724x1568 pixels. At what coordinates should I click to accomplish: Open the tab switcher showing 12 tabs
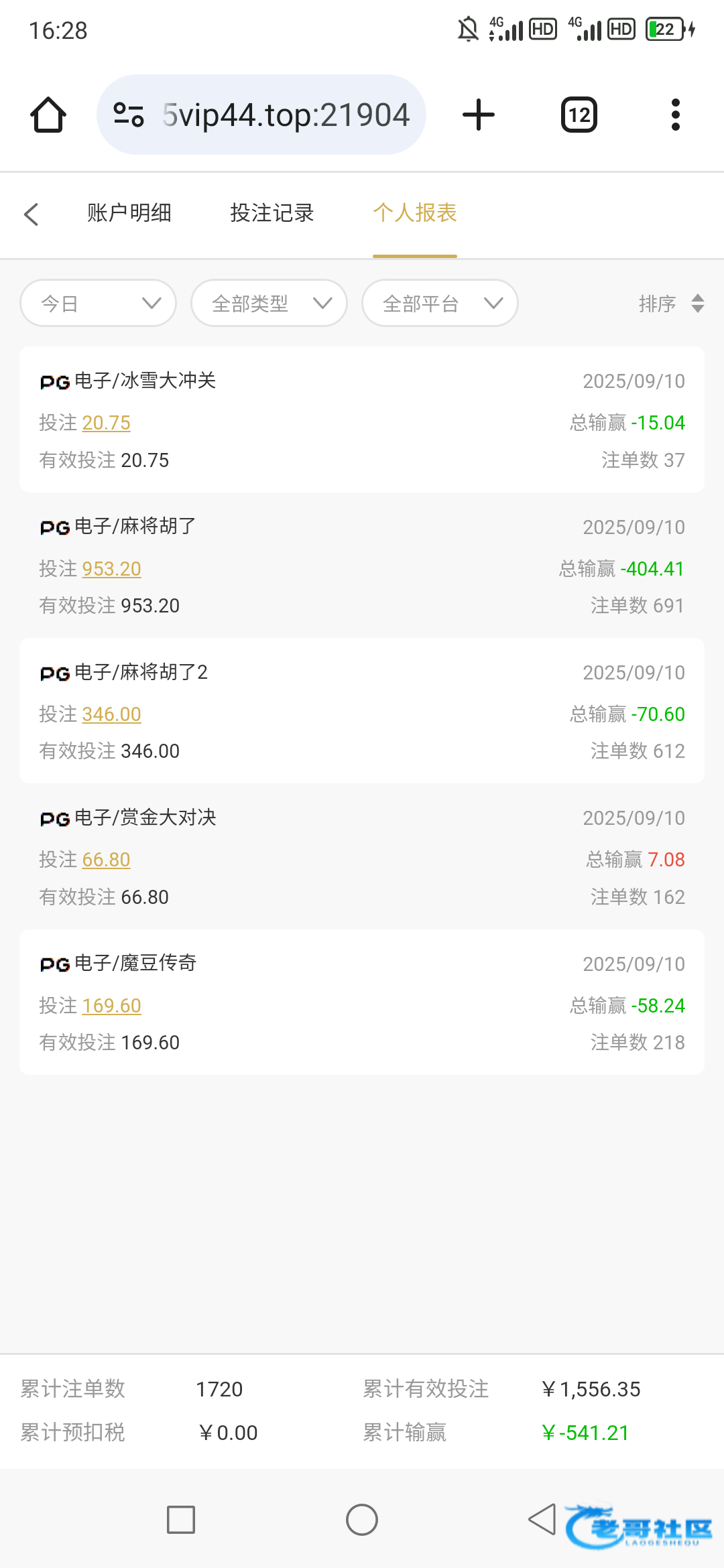click(579, 115)
